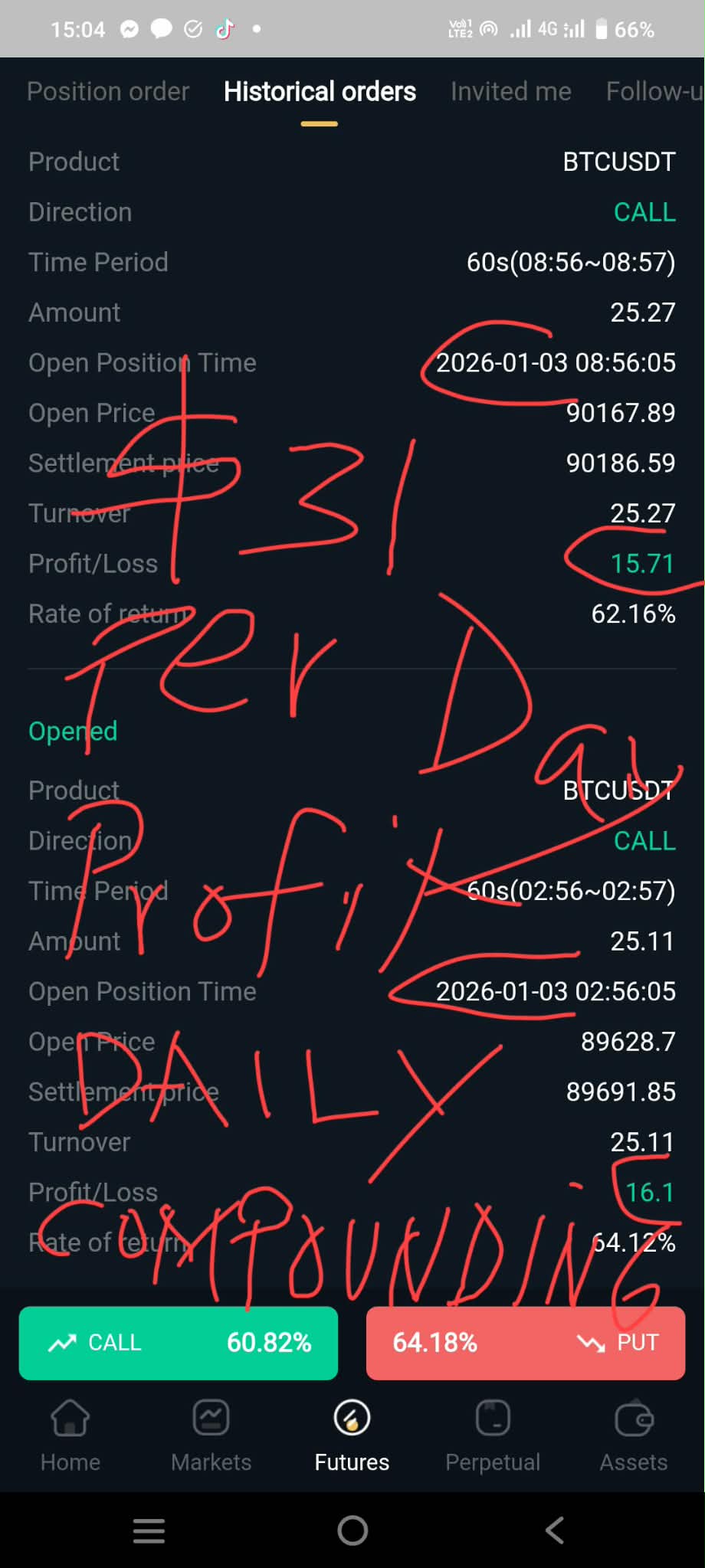Switch to the Position order tab
This screenshot has width=705, height=1568.
(108, 92)
